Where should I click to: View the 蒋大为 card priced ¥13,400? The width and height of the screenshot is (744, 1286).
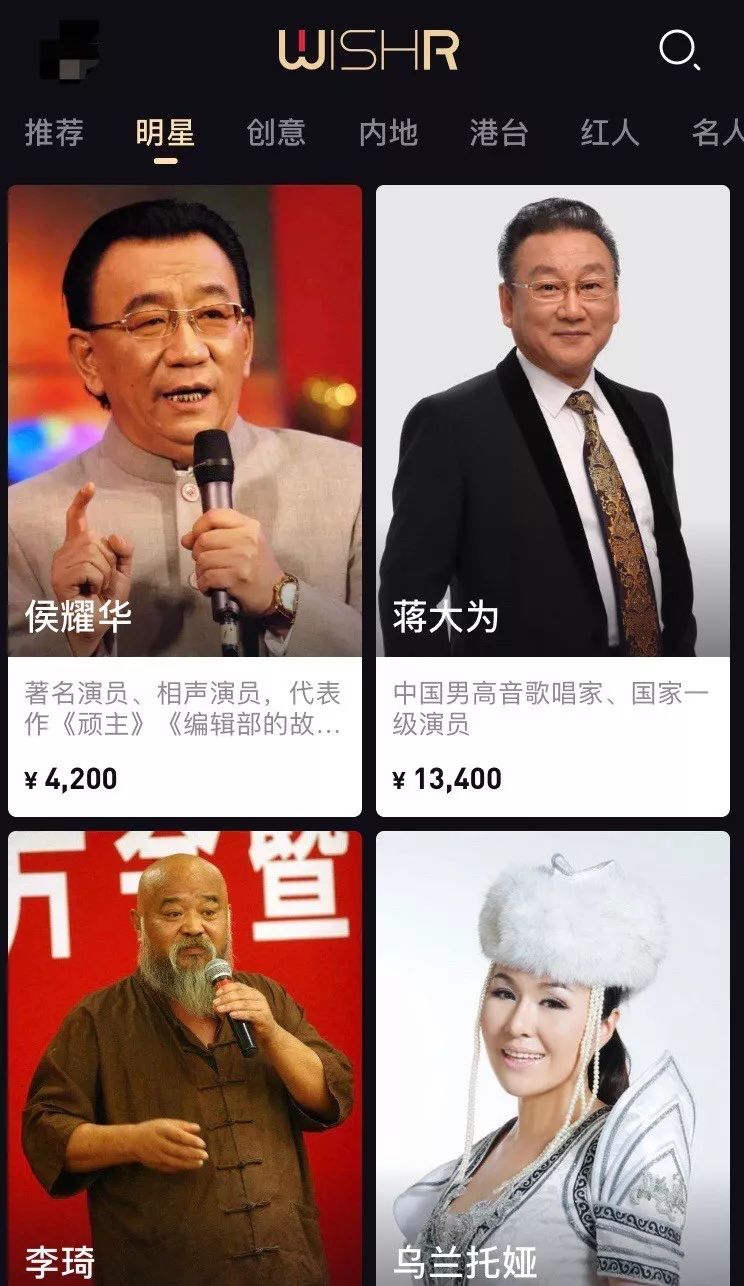[x=553, y=500]
